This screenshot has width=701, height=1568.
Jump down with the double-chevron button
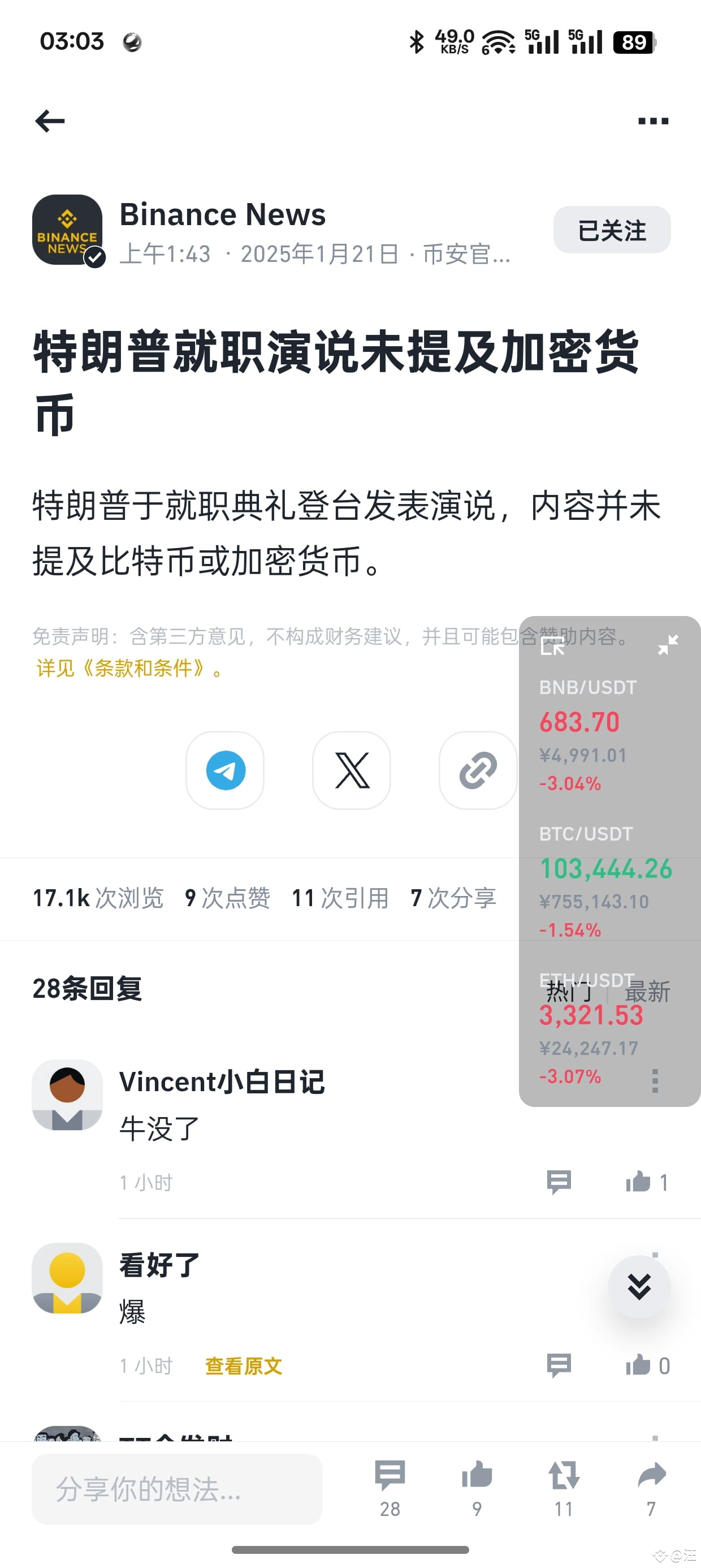click(x=639, y=1286)
